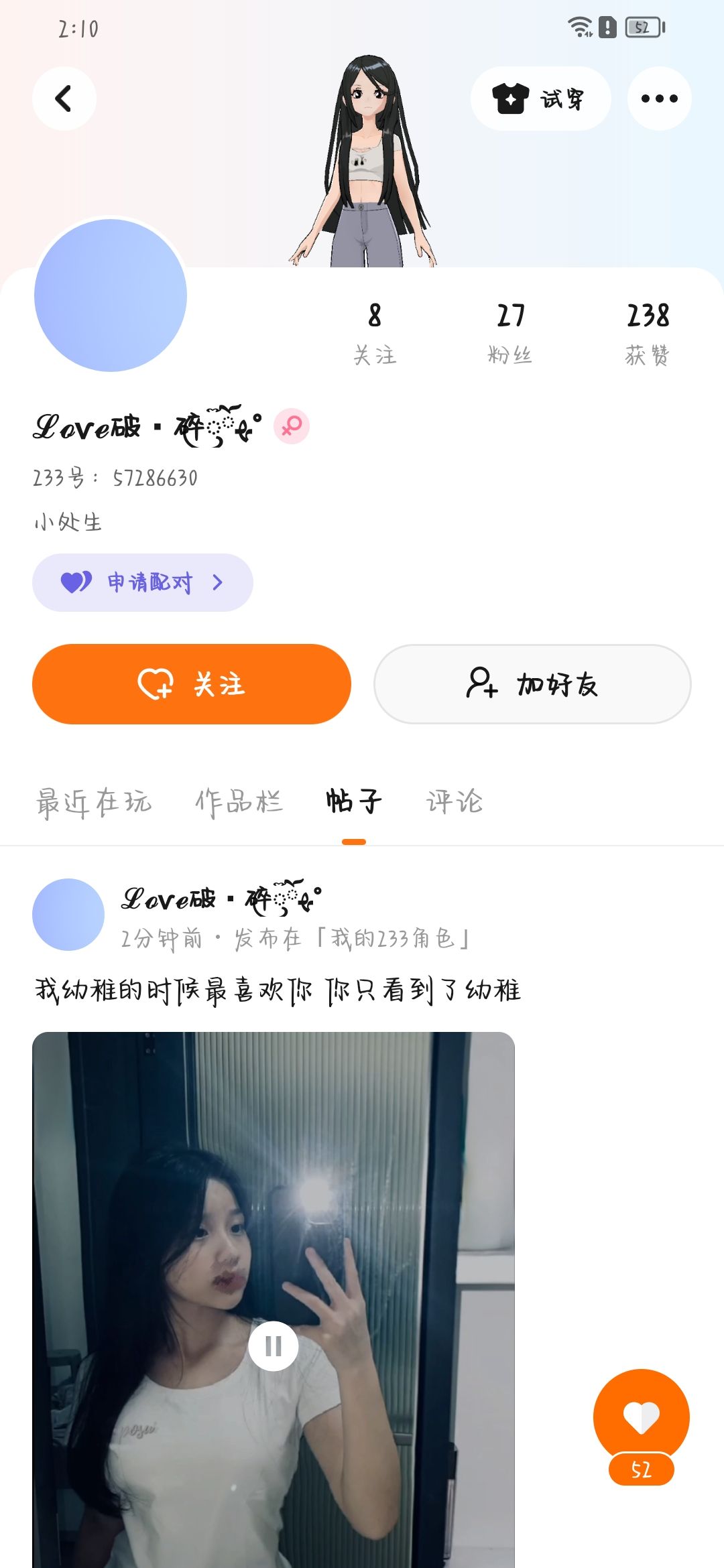Tap 加好友 to add as friend
Image resolution: width=724 pixels, height=1568 pixels.
pyautogui.click(x=532, y=684)
